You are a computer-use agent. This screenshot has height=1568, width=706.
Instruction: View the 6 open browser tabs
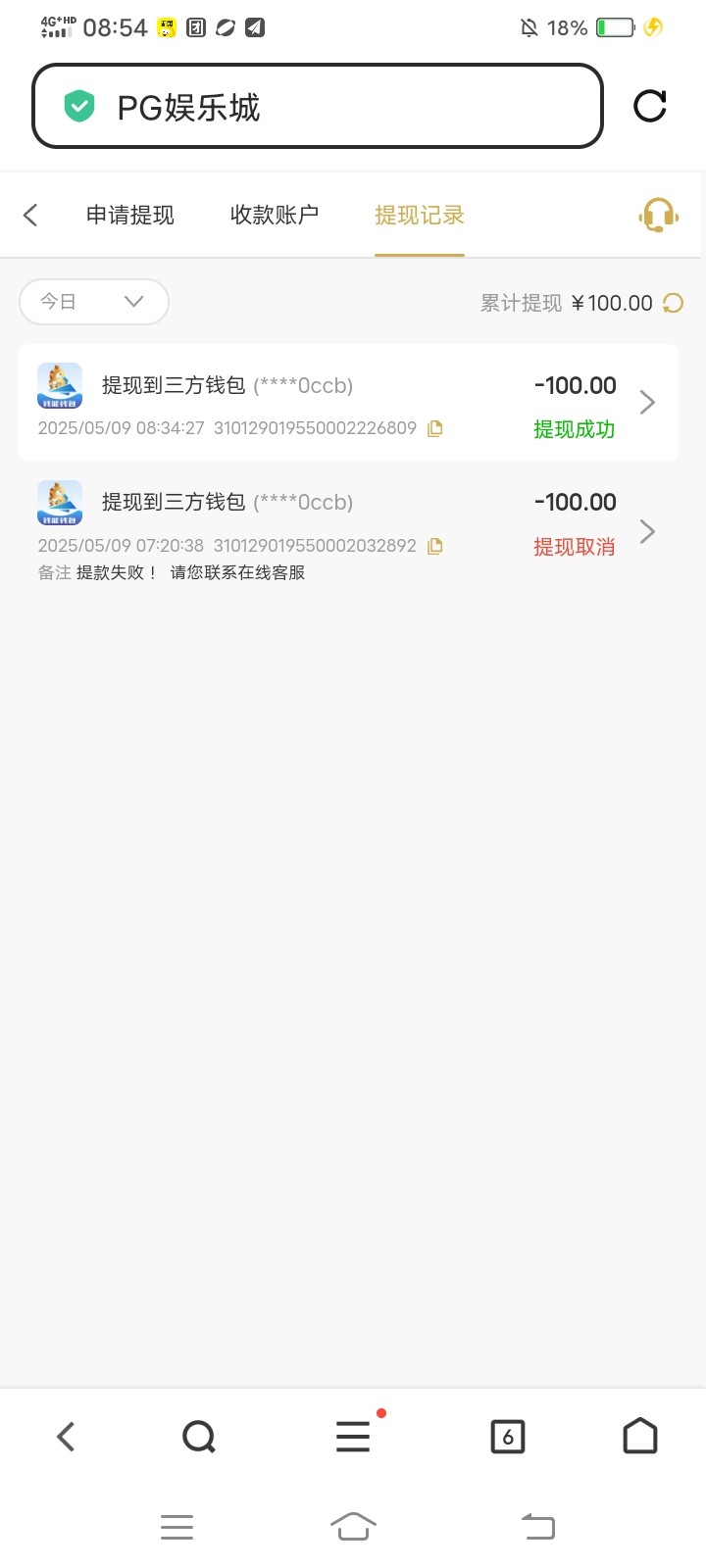point(508,1437)
